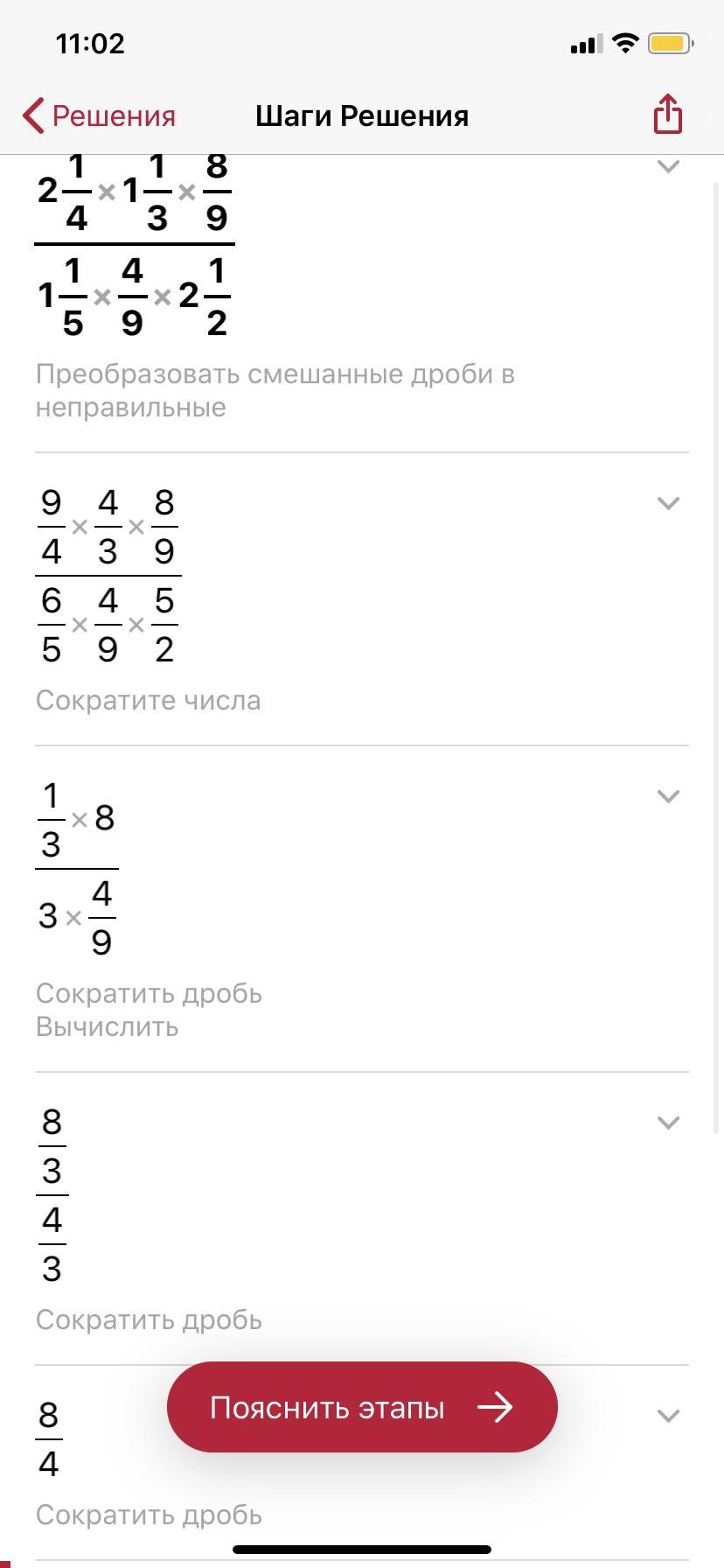
Task: Expand the 8/4 fraction step
Action: (668, 1416)
